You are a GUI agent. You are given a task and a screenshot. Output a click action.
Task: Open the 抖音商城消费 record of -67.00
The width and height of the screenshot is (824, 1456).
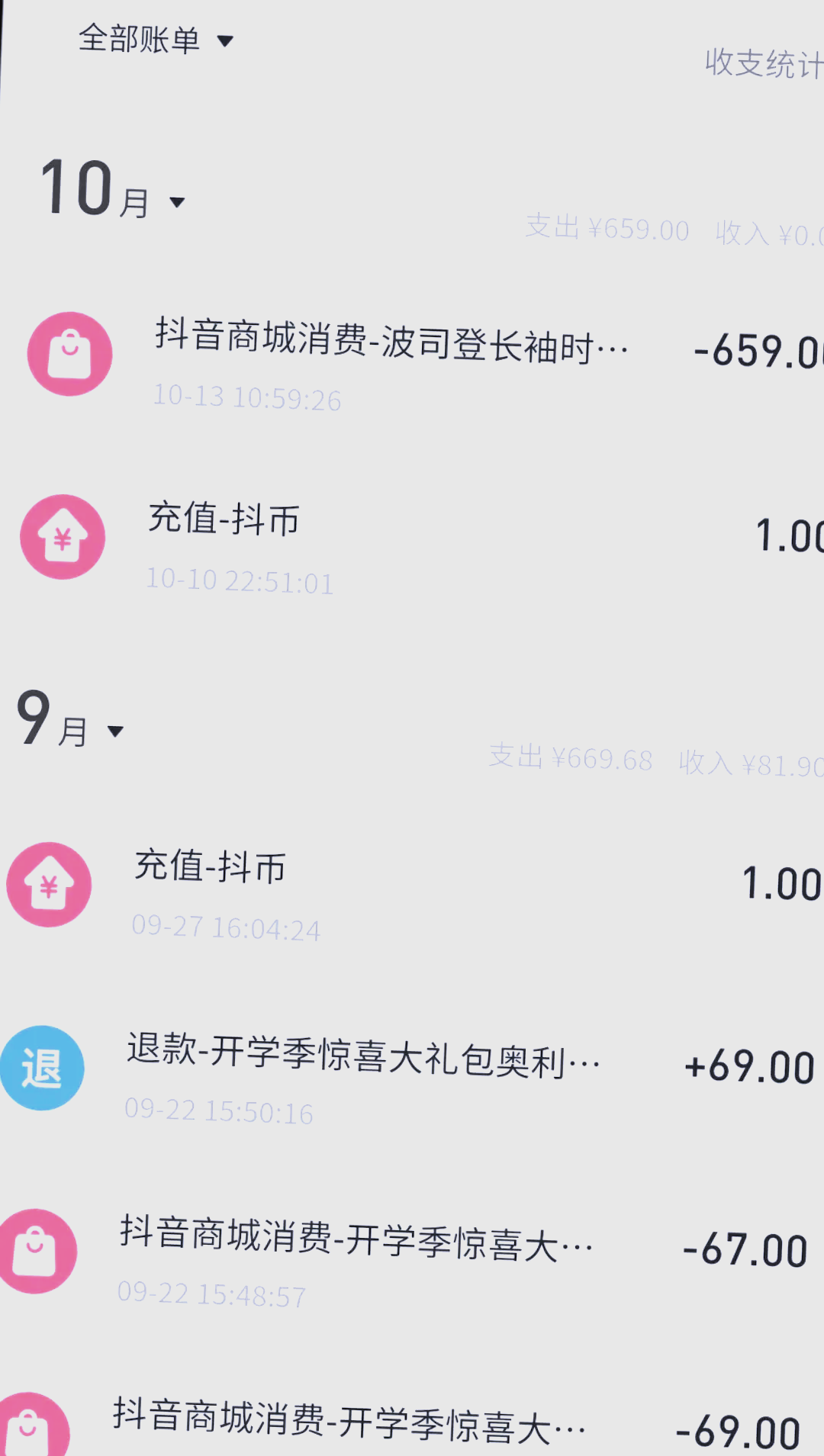pyautogui.click(x=412, y=1252)
